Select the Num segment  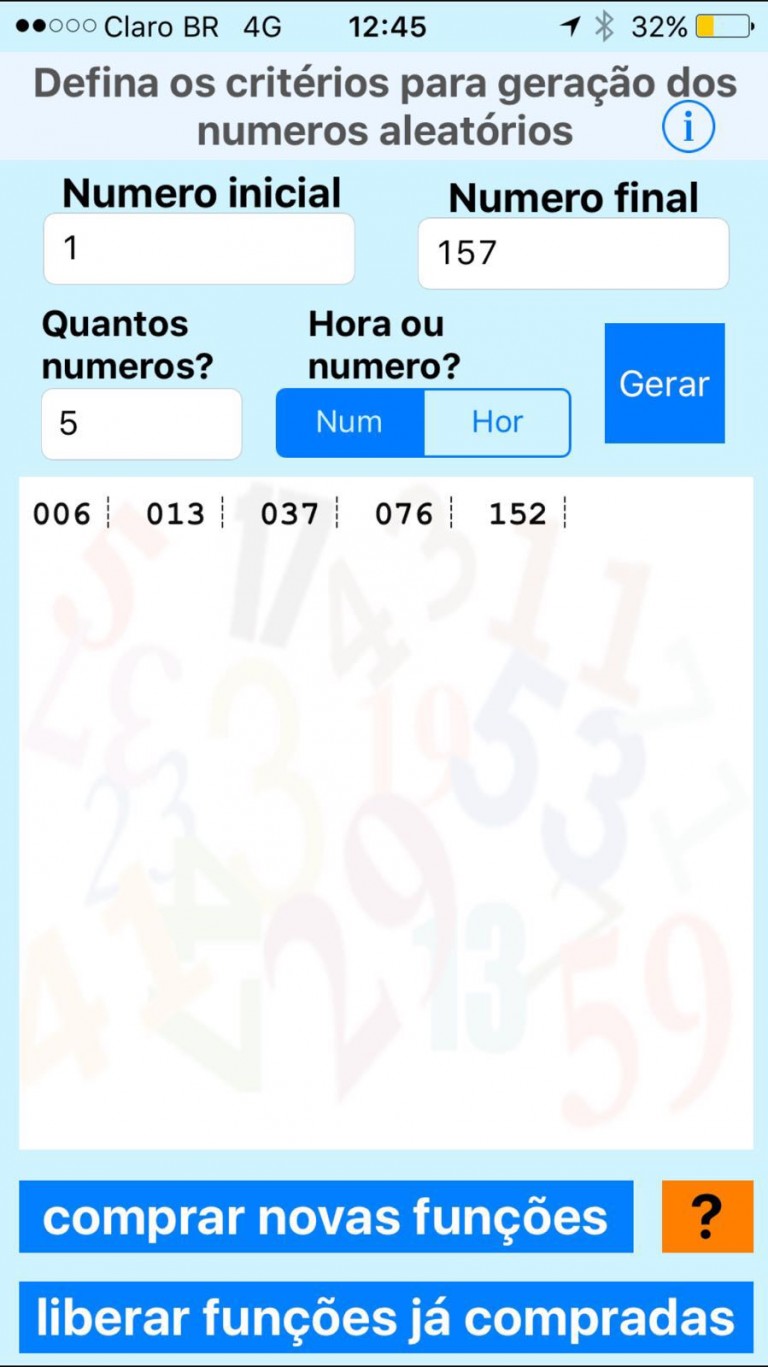pyautogui.click(x=350, y=423)
